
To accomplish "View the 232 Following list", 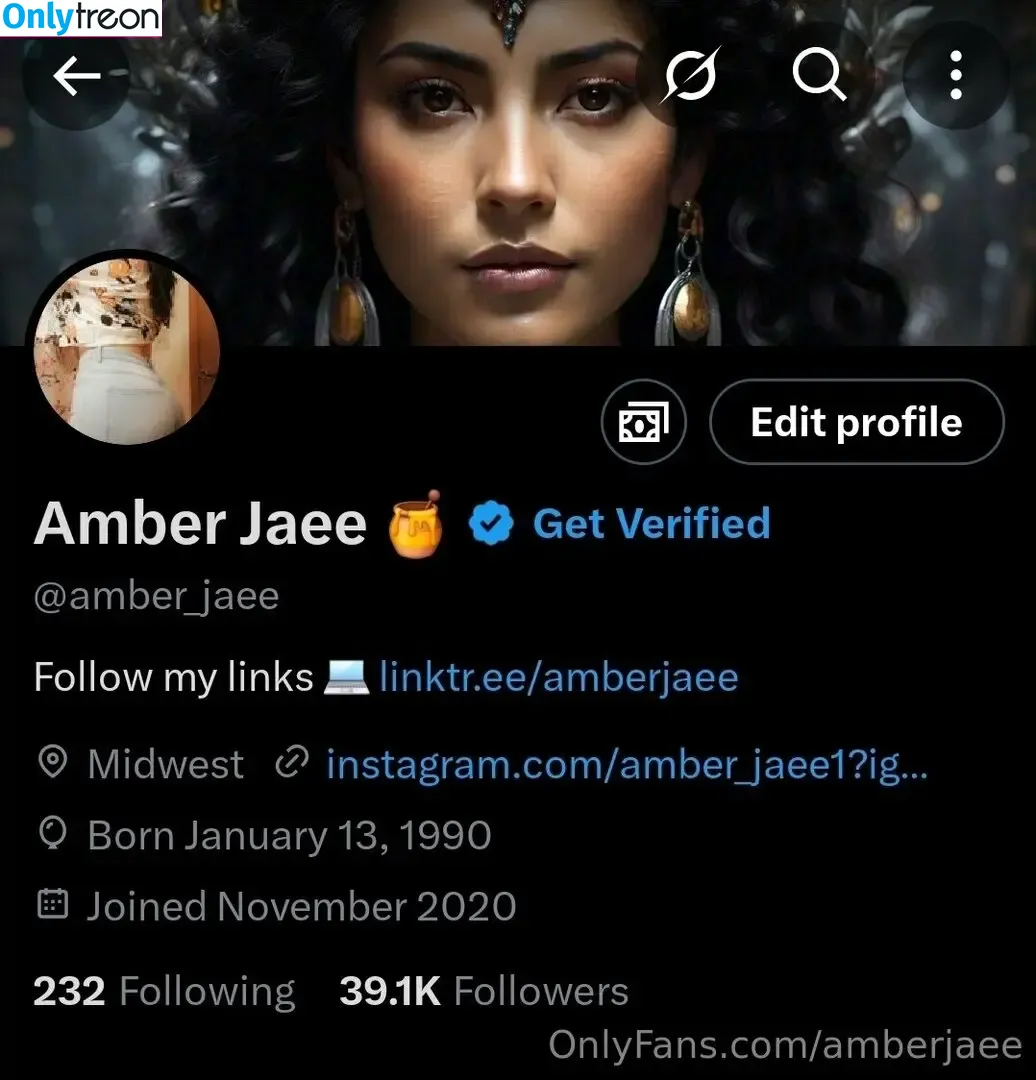I will 164,991.
